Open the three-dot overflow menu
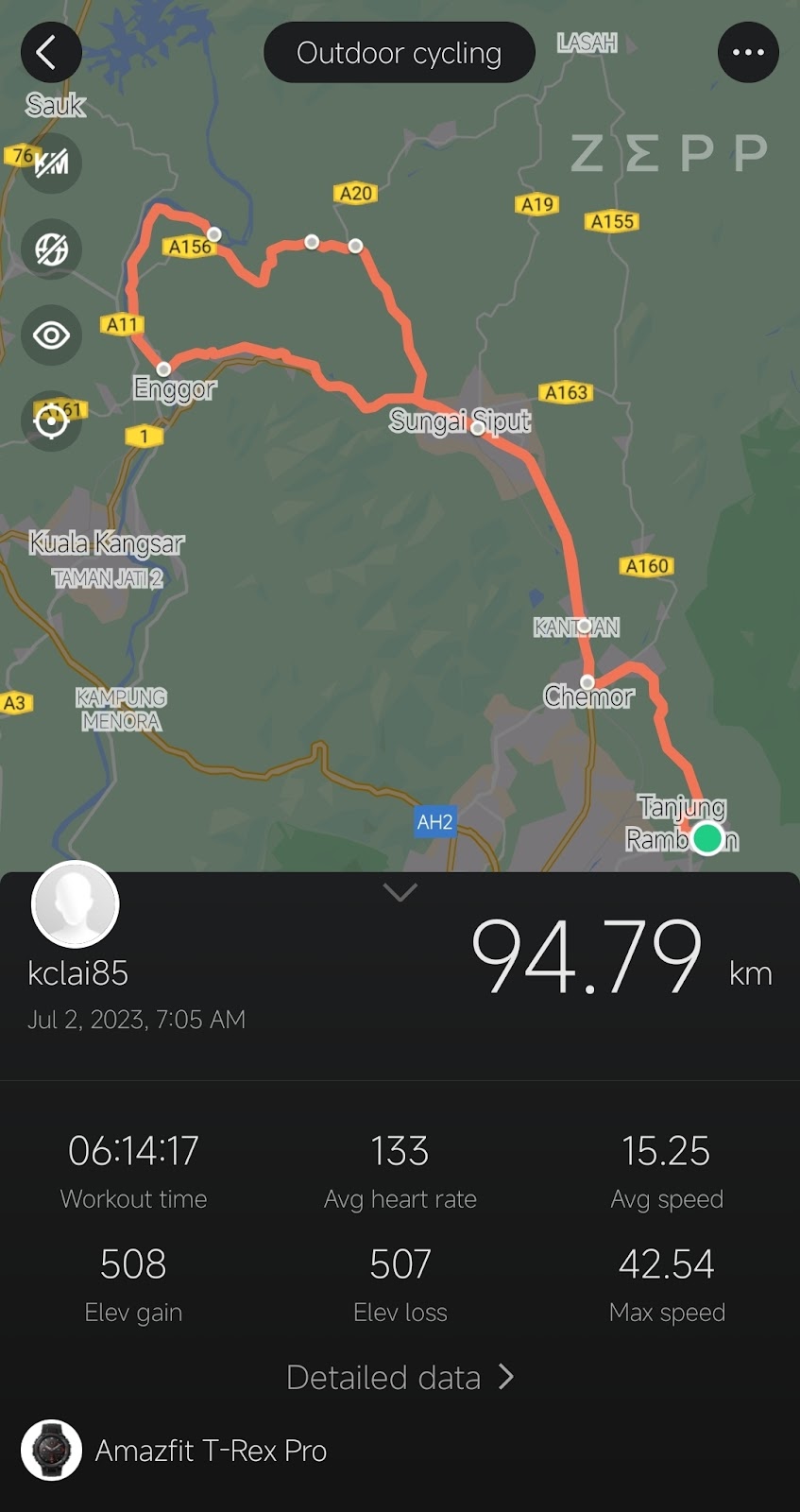The width and height of the screenshot is (800, 1512). [748, 53]
